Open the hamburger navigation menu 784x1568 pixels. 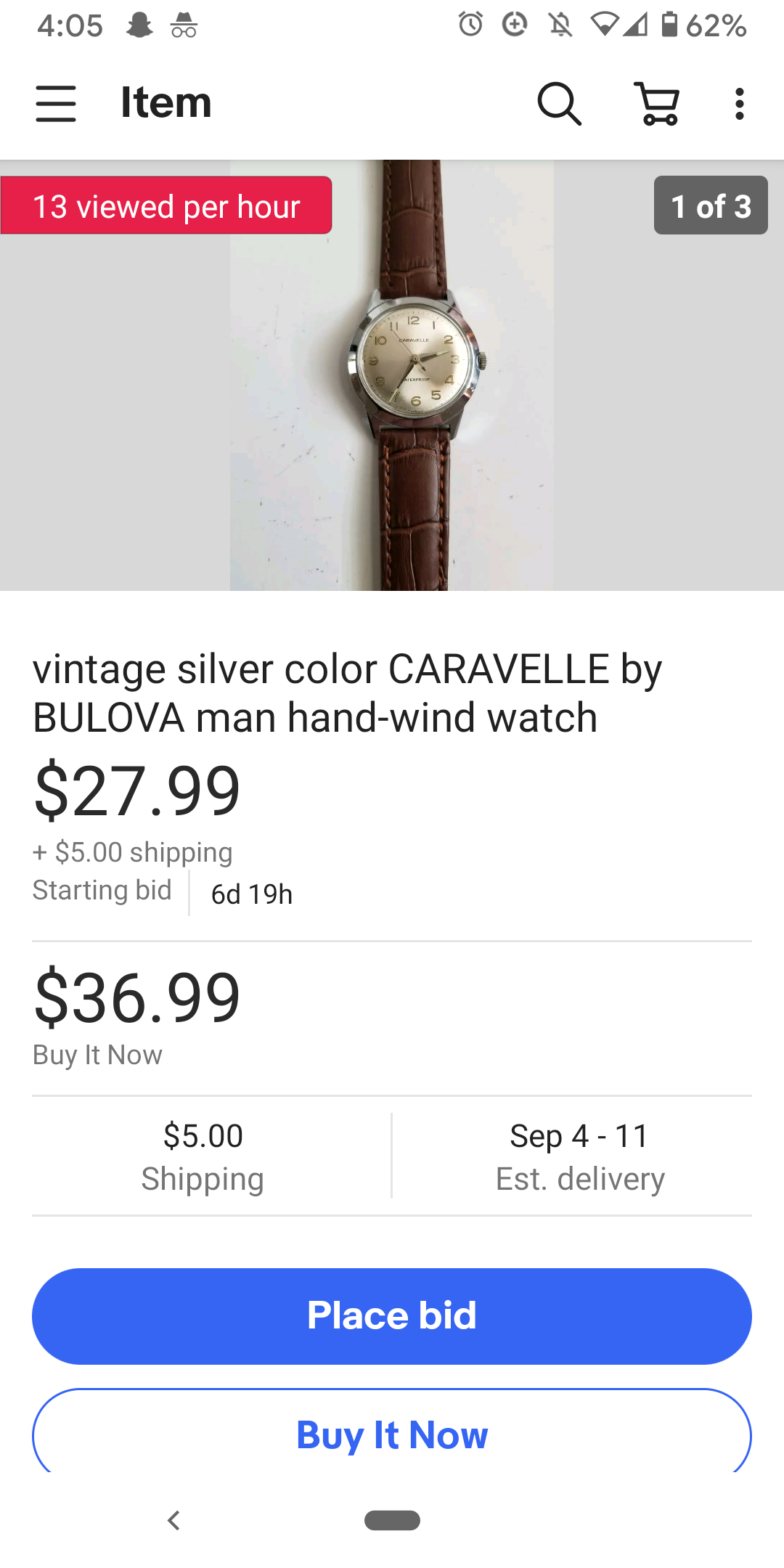pyautogui.click(x=56, y=103)
